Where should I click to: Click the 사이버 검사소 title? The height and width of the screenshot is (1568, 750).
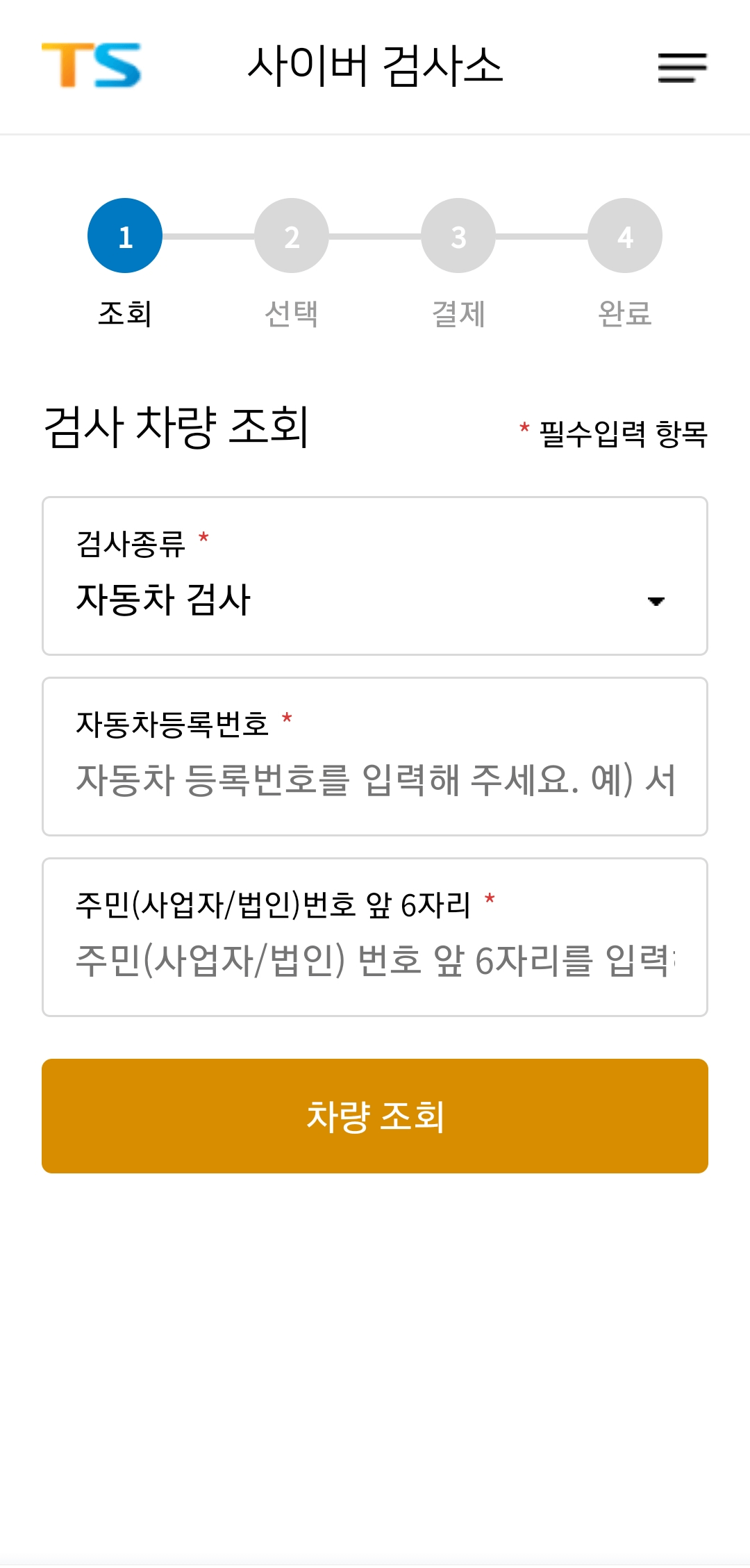coord(375,66)
